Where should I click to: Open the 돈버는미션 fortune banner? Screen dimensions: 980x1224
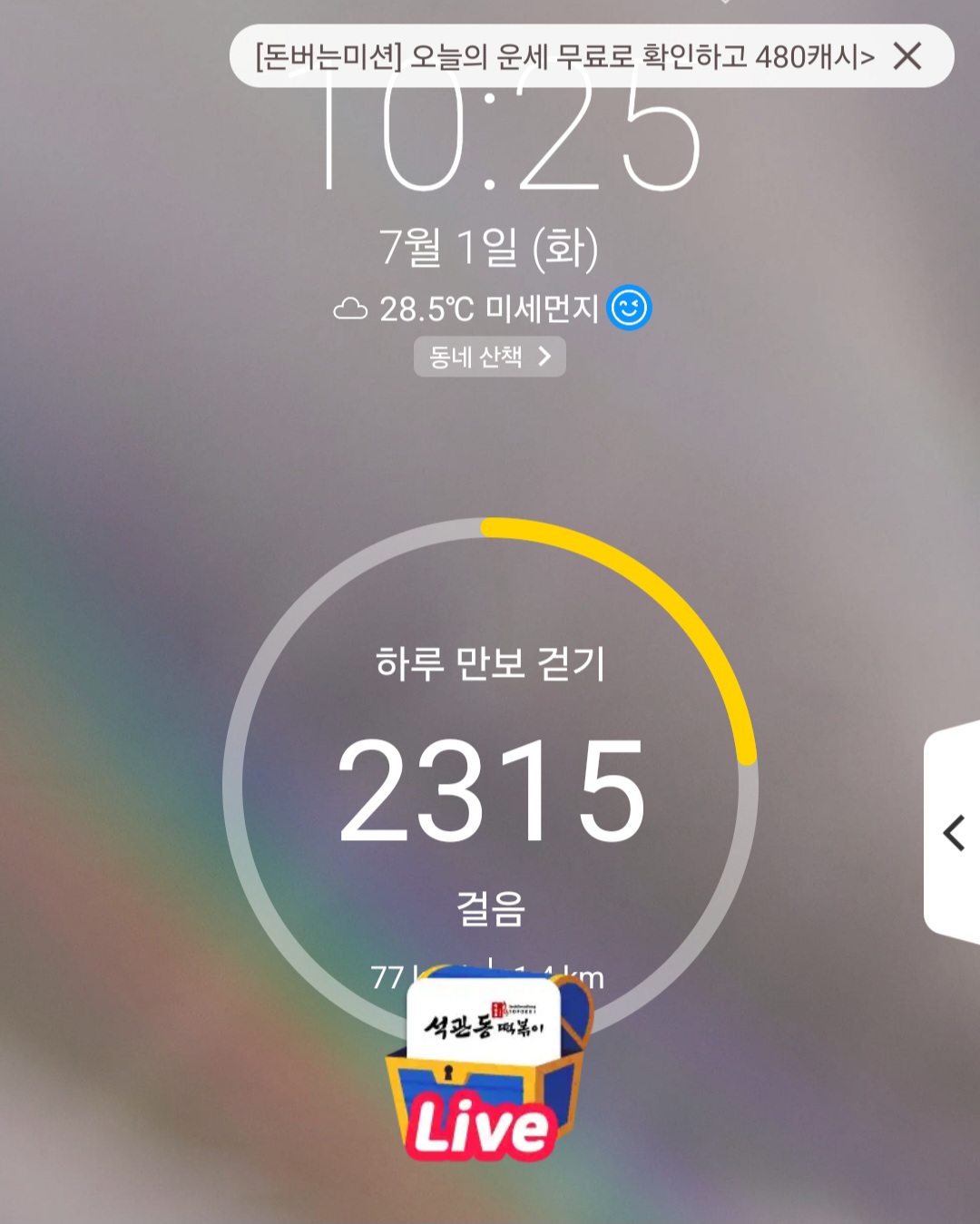coord(563,56)
